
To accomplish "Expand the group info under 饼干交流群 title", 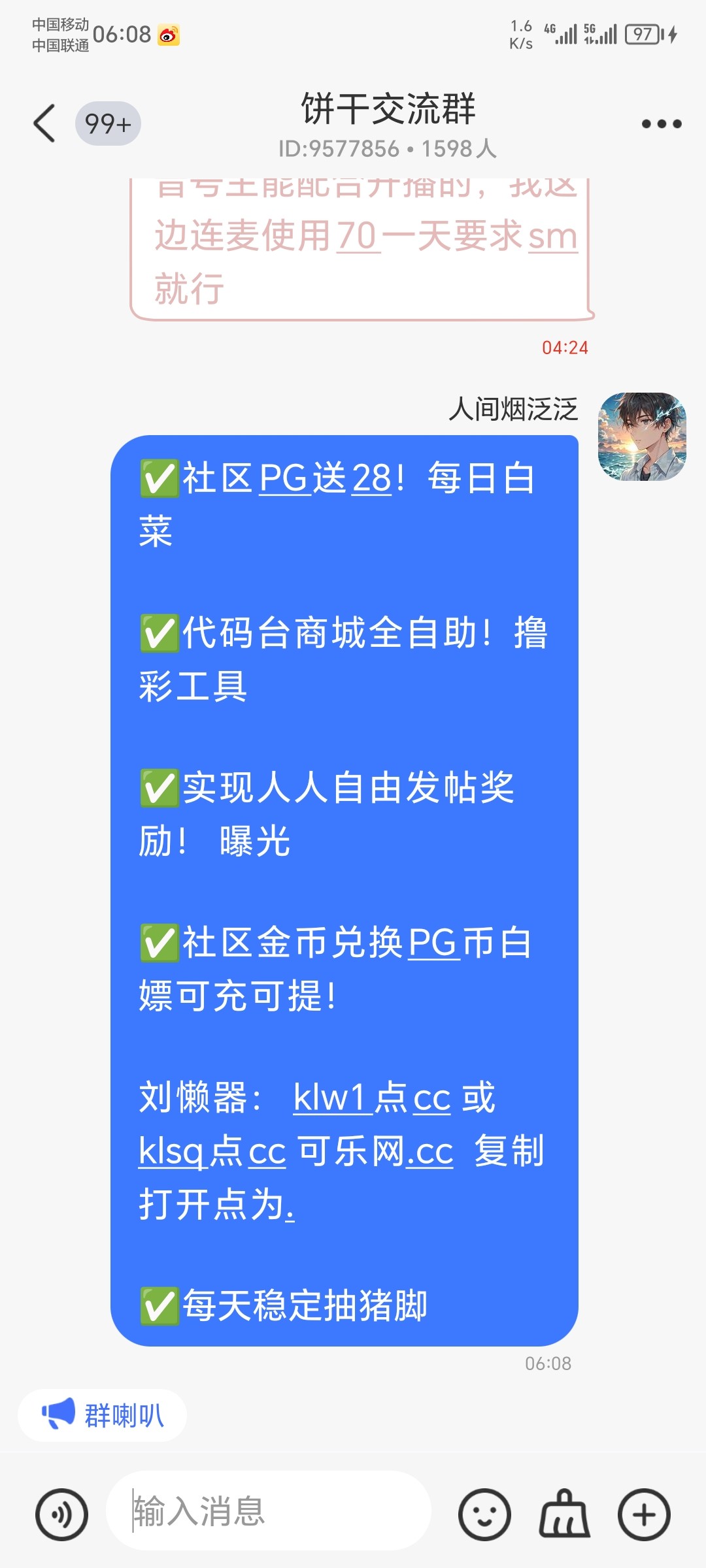I will coord(386,149).
